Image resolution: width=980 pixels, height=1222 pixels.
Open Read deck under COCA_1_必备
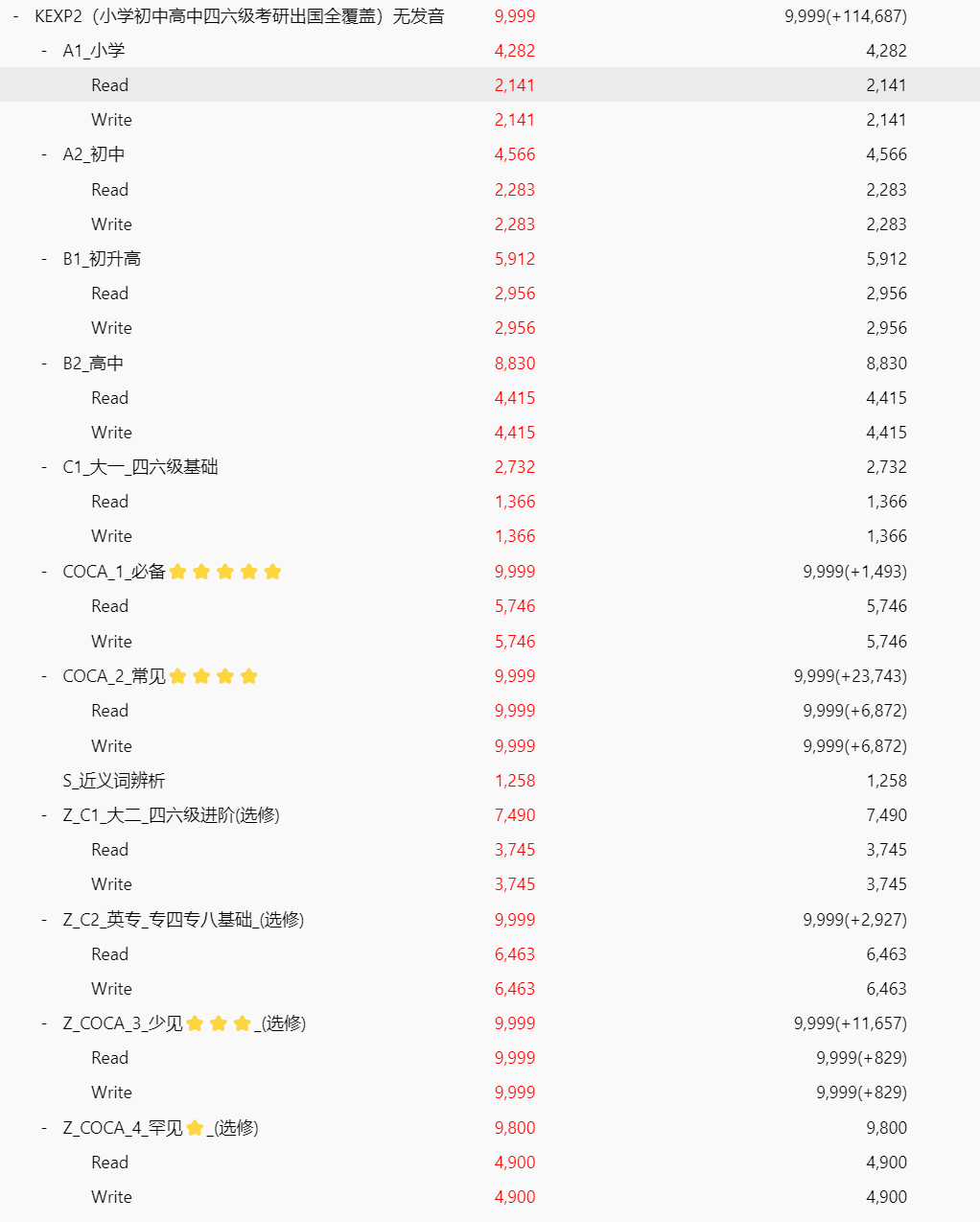[110, 606]
